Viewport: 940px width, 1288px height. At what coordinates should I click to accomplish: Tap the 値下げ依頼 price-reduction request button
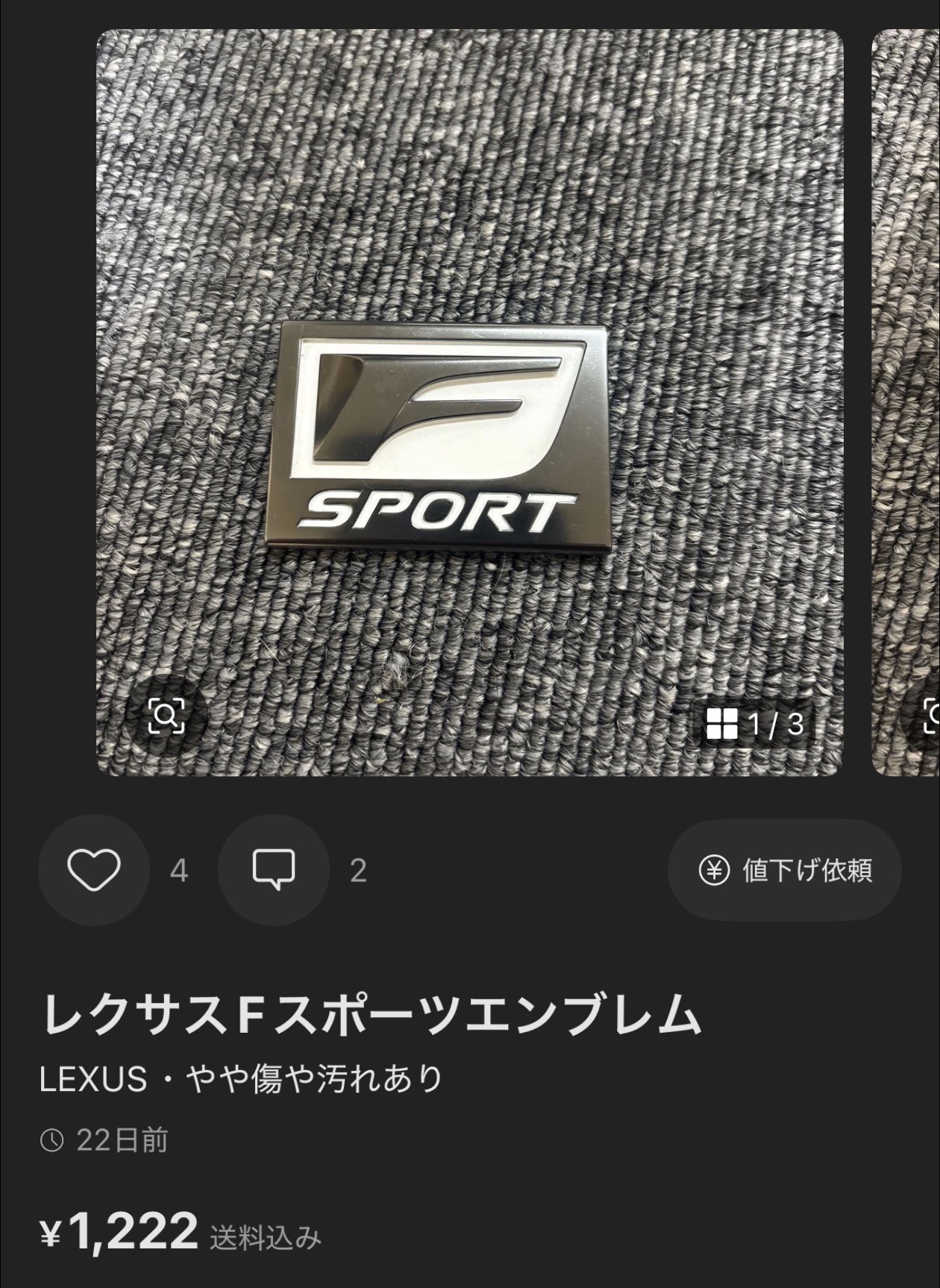784,870
